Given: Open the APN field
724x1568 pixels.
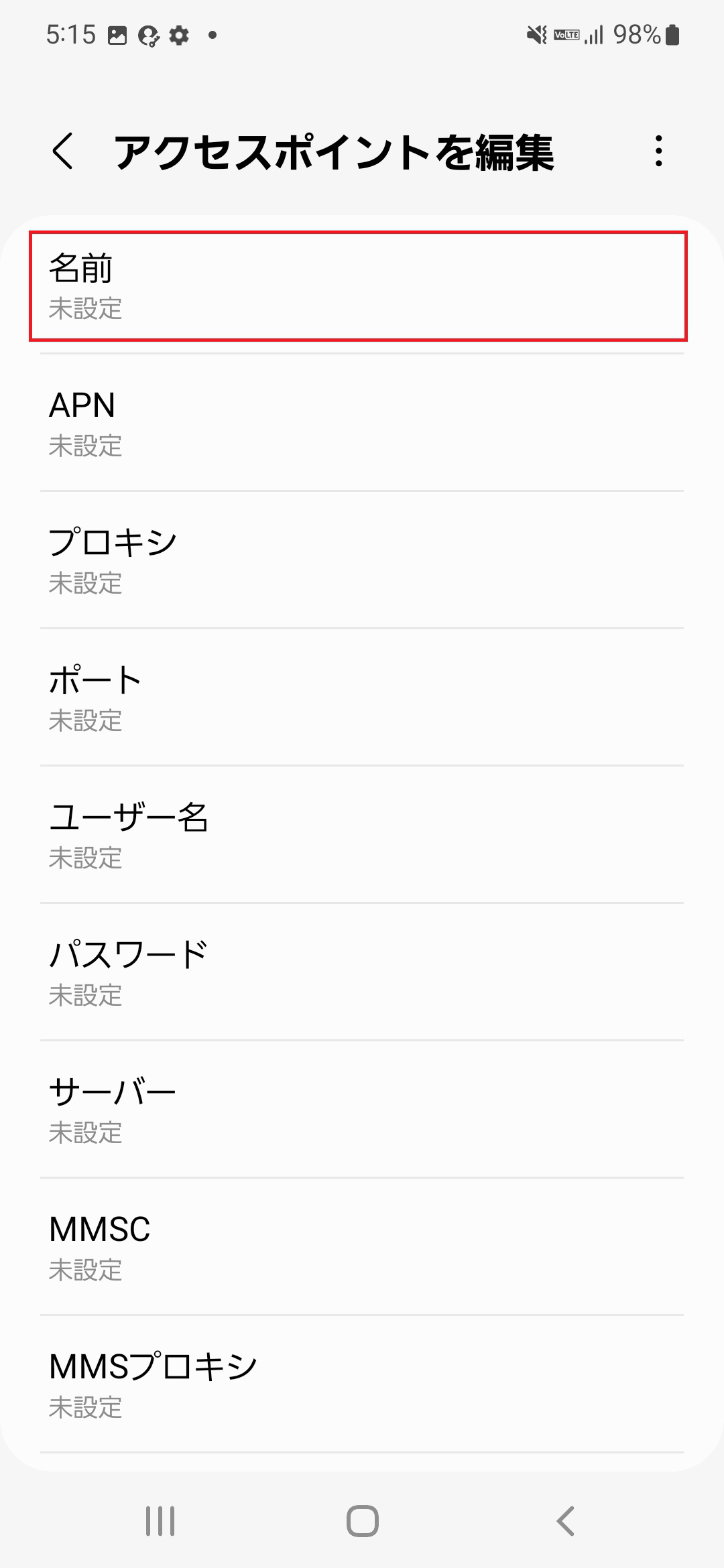Looking at the screenshot, I should point(362,423).
